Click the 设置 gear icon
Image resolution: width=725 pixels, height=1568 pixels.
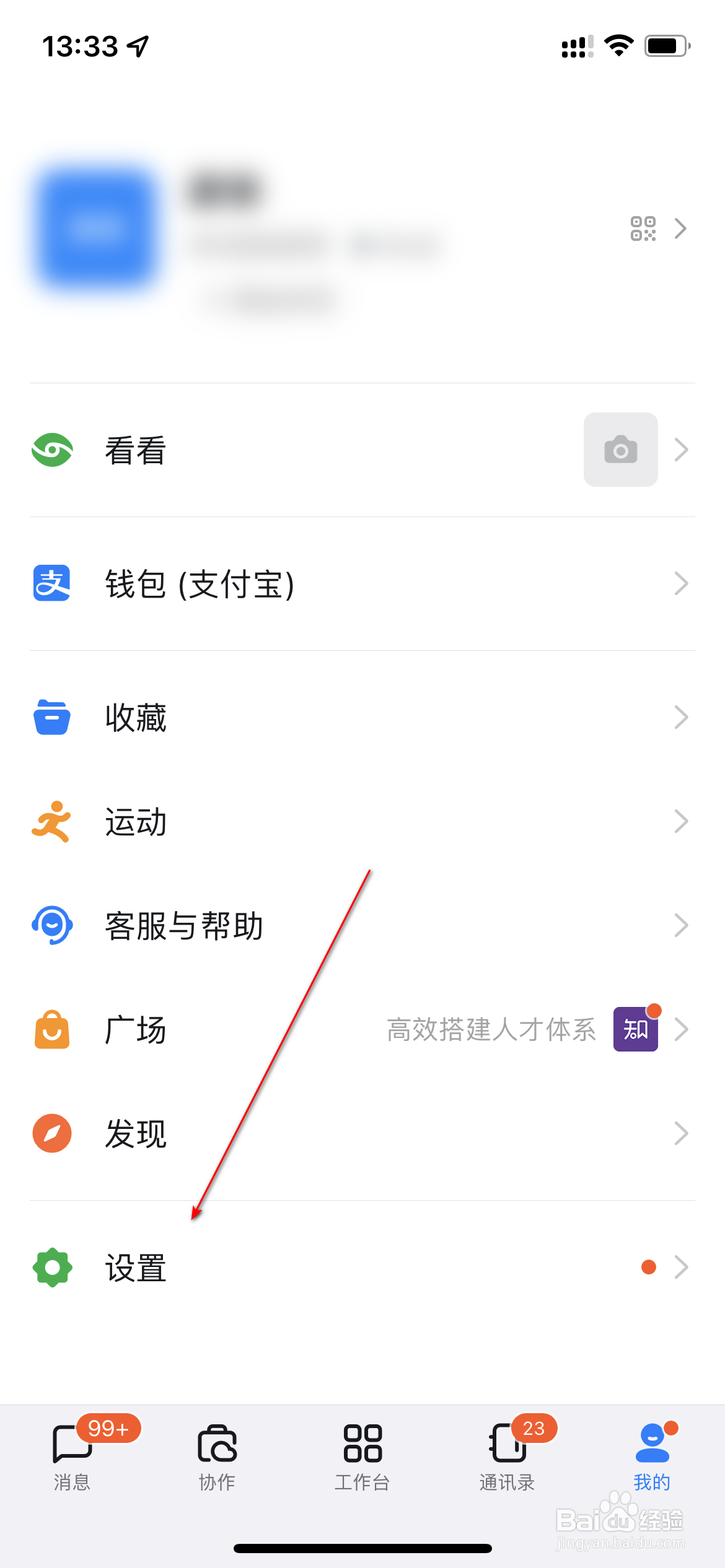tap(53, 1267)
